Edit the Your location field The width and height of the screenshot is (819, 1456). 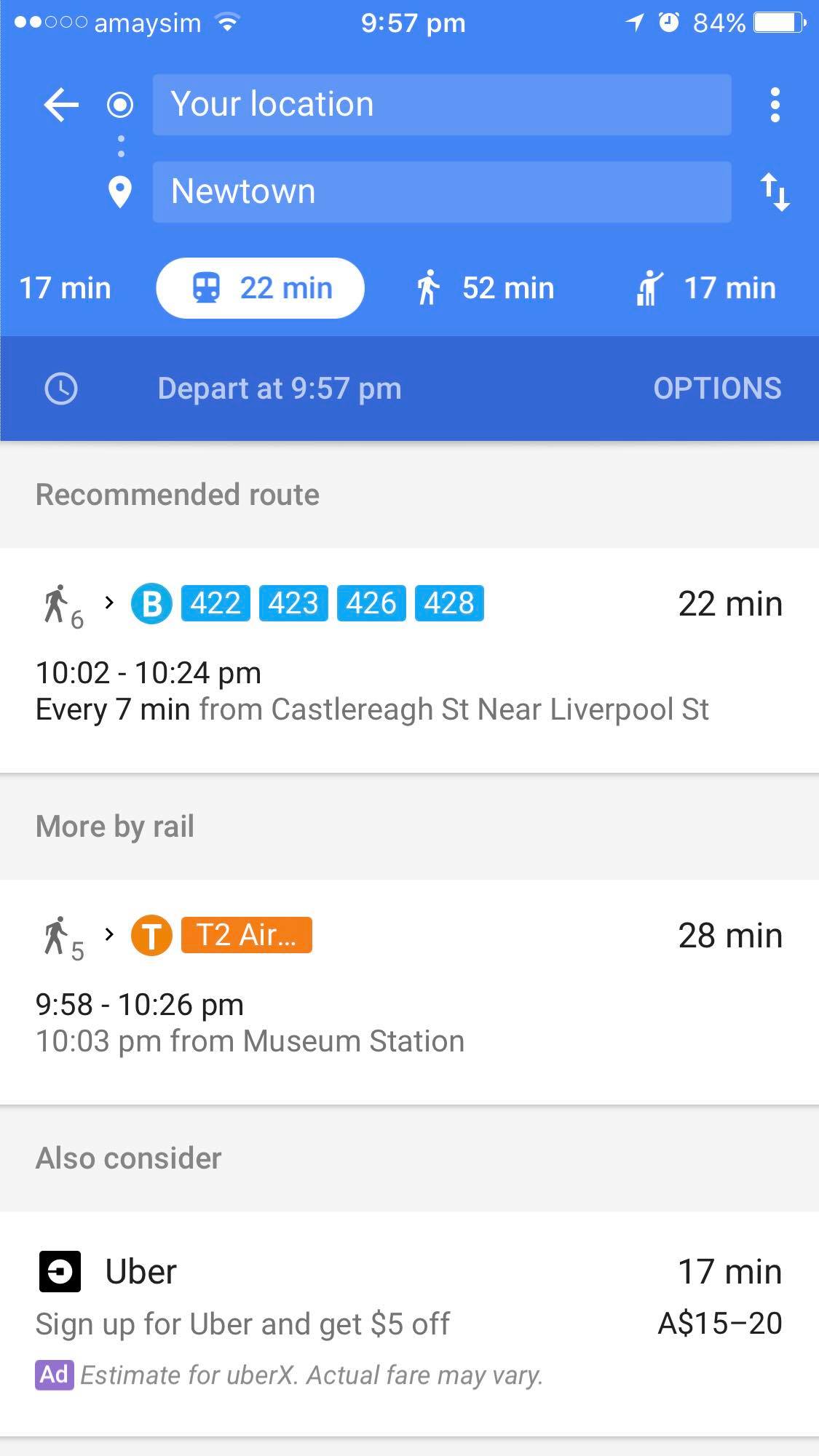click(x=442, y=104)
